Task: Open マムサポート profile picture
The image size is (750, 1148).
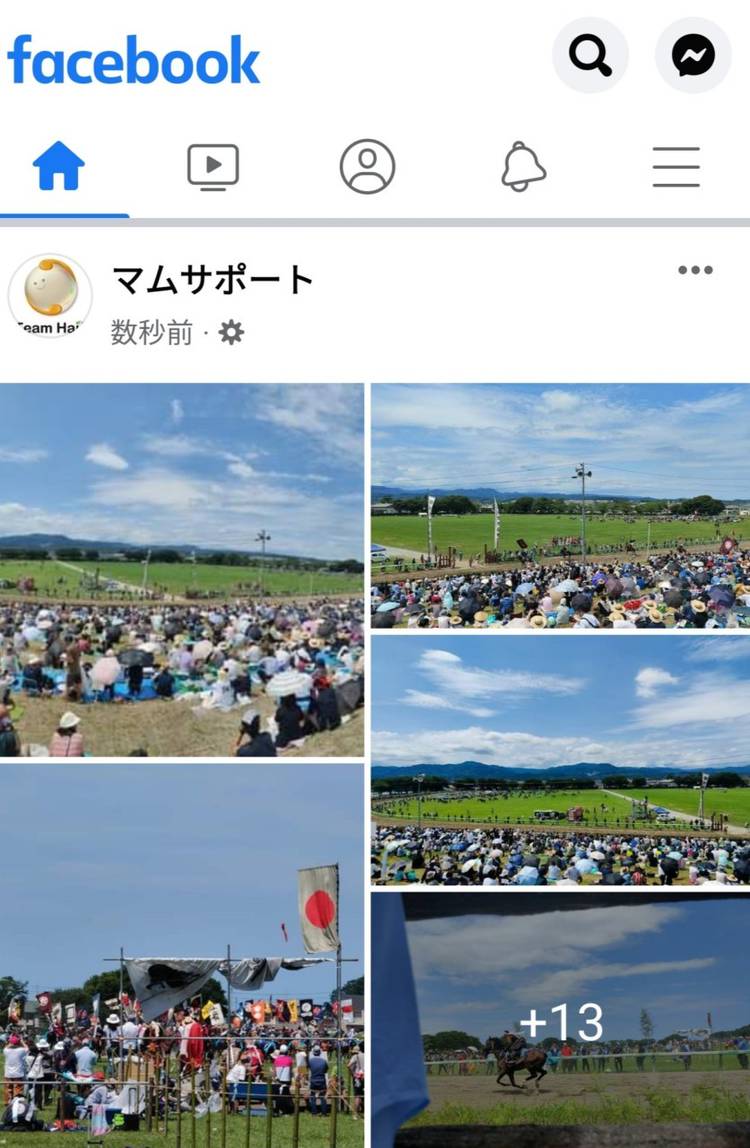Action: [50, 295]
